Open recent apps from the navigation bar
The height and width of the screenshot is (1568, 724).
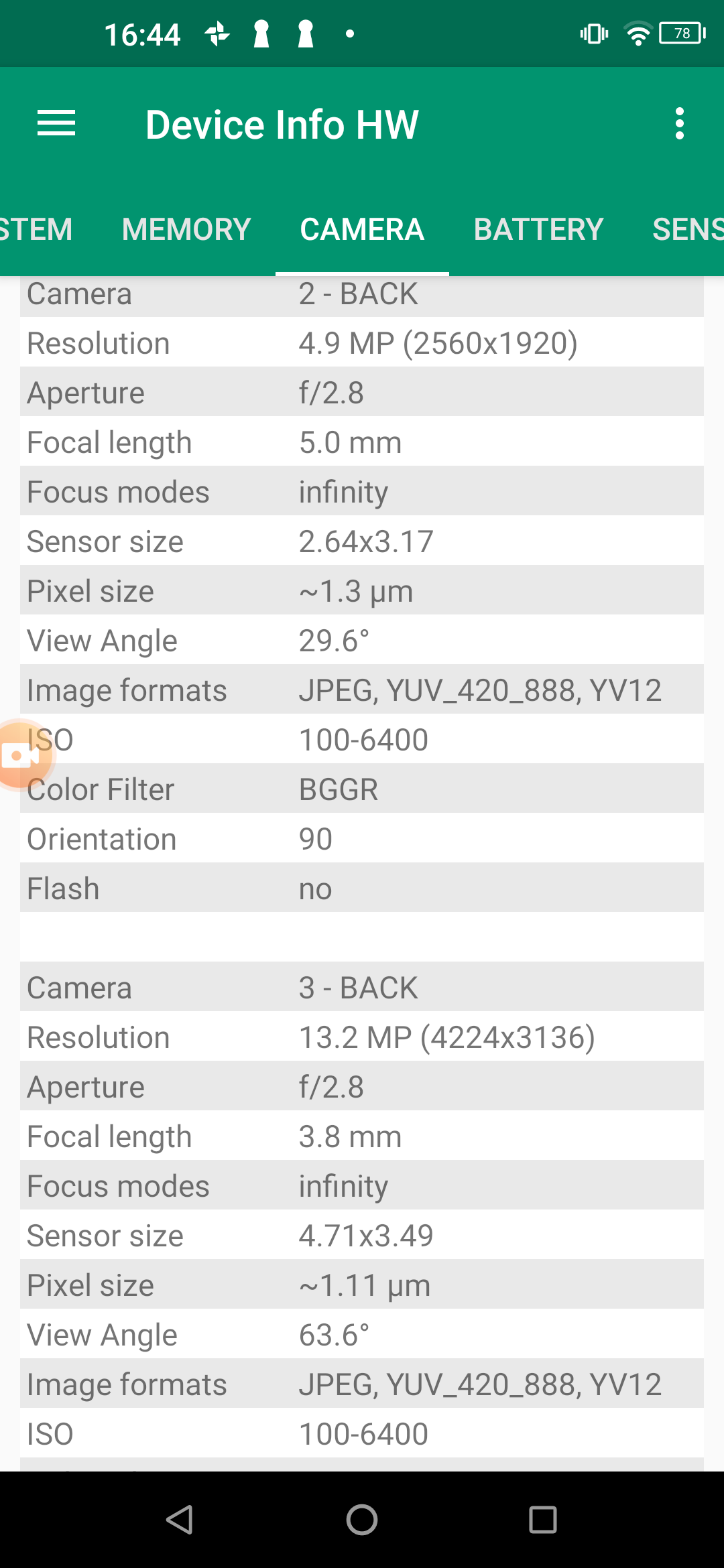(x=542, y=1519)
